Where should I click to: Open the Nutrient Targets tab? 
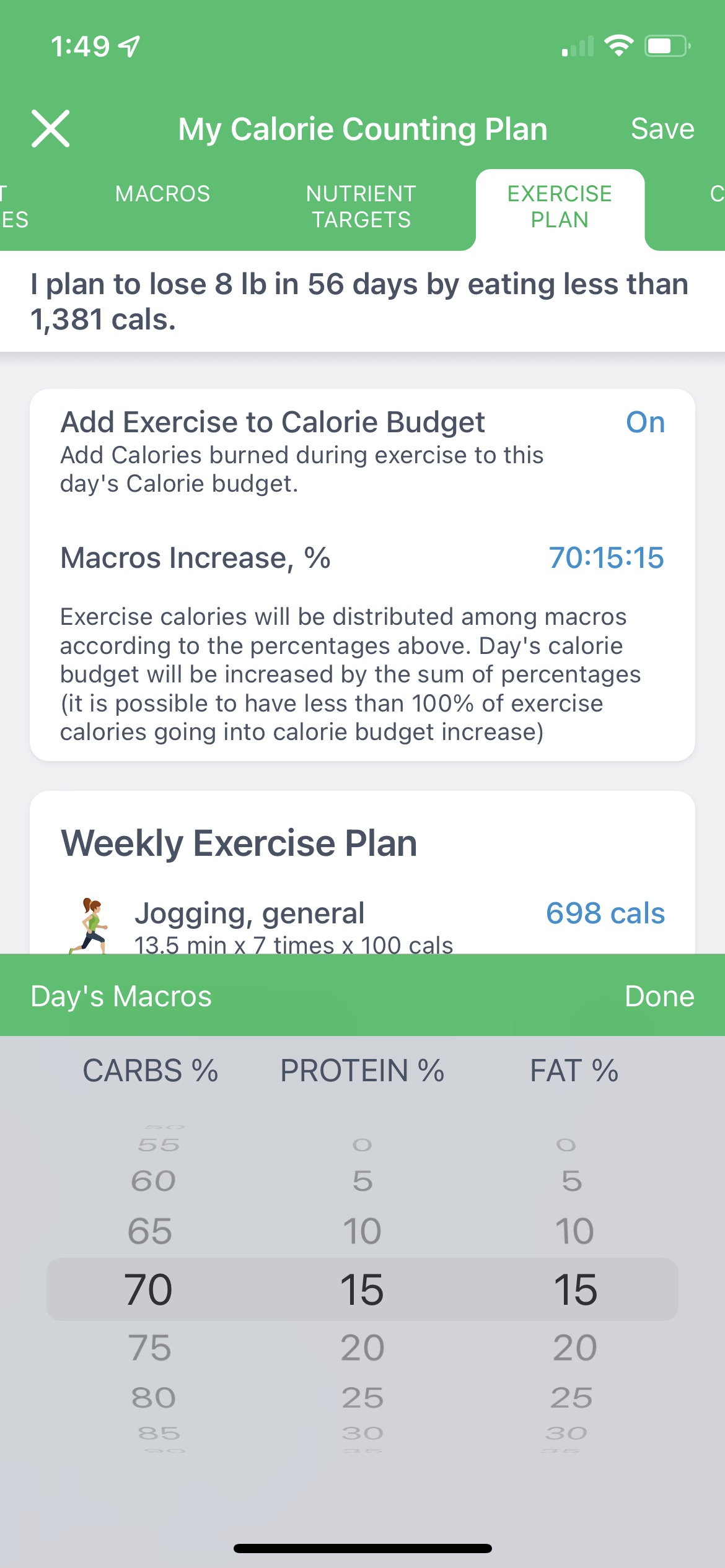click(361, 207)
